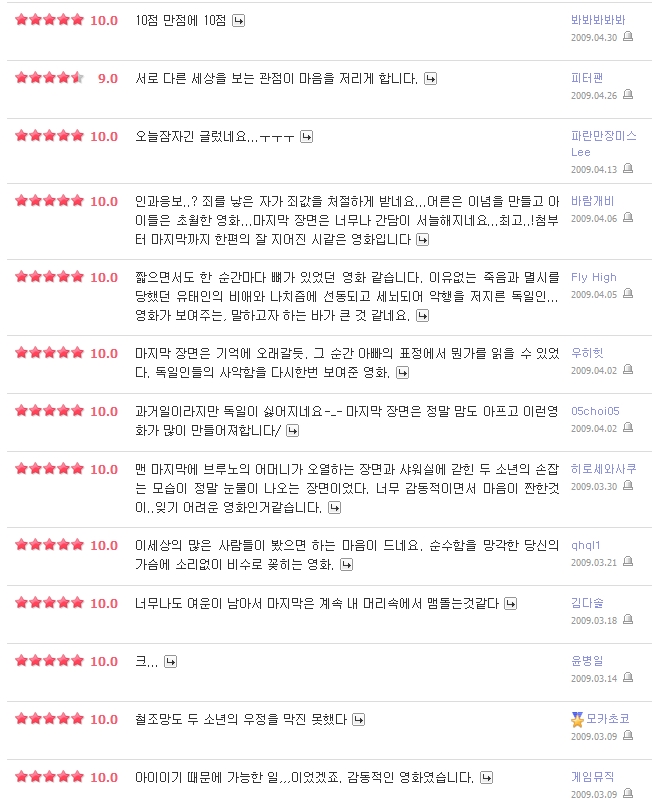Report the review dated 2009.04.06

(x=628, y=218)
